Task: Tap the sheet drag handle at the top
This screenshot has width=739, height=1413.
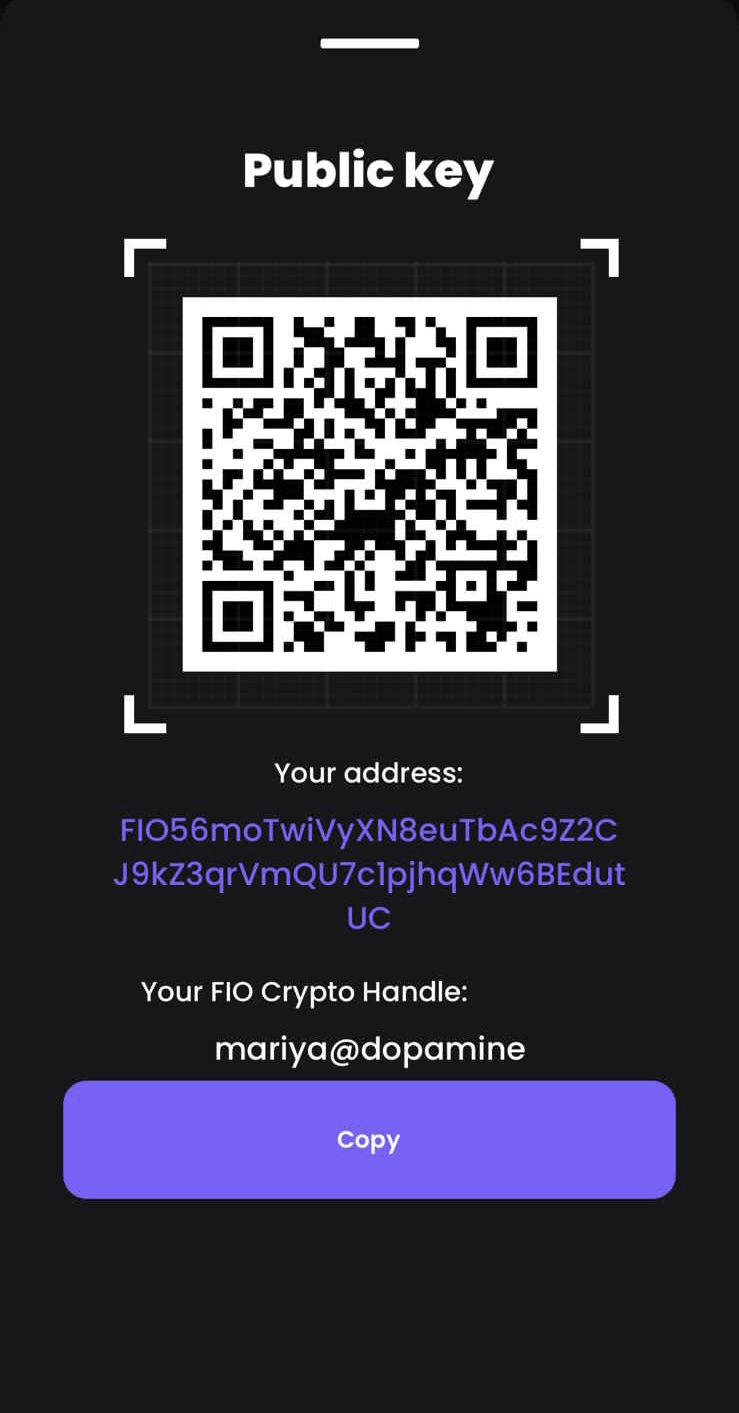Action: (369, 43)
